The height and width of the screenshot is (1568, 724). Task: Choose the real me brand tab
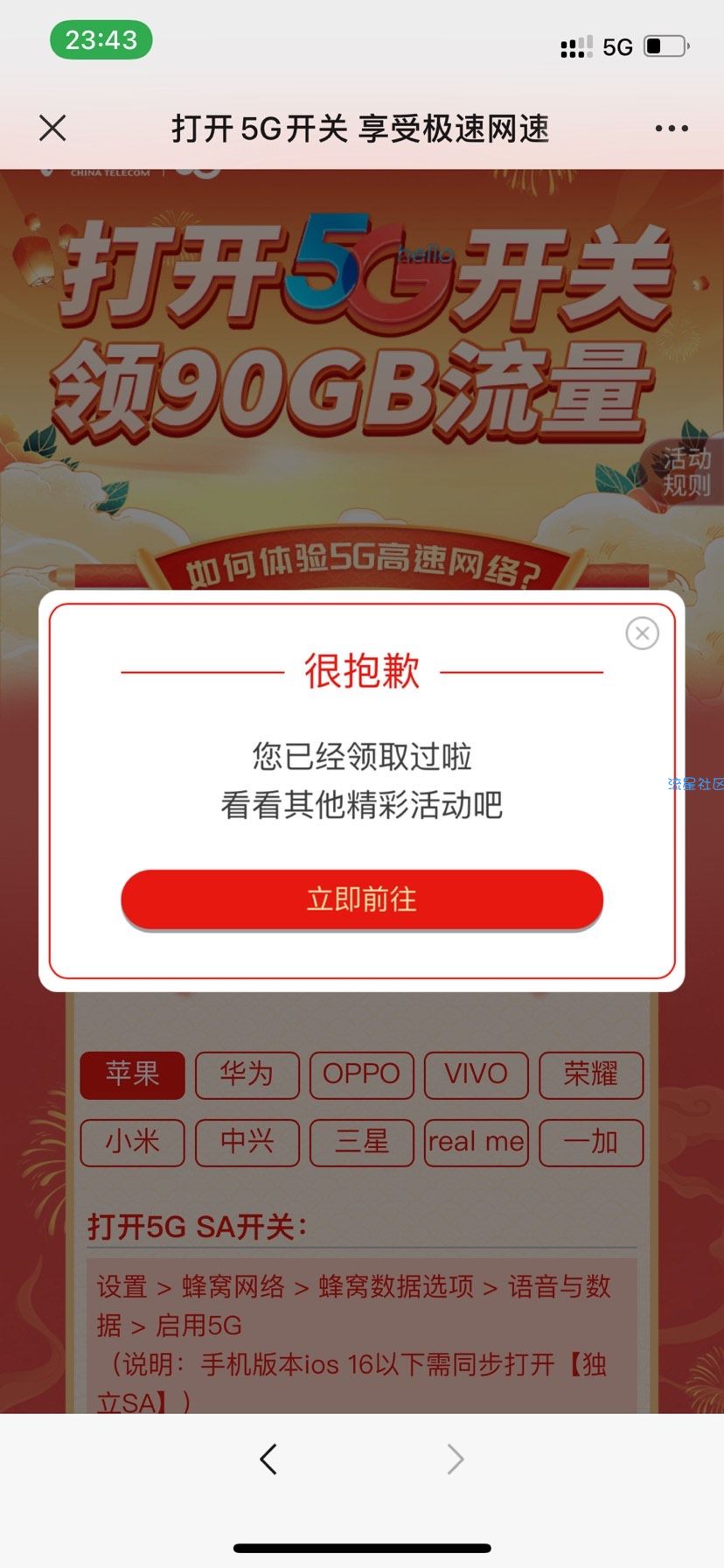pos(476,1142)
